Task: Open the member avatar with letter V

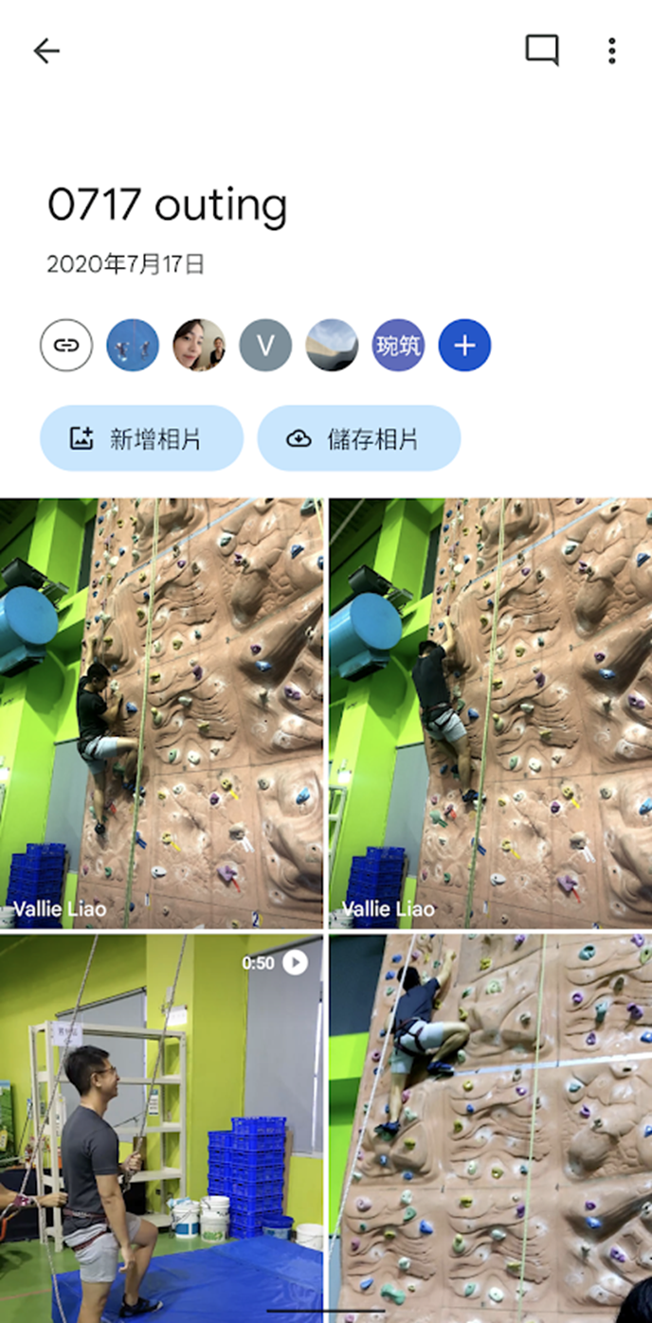Action: tap(265, 346)
